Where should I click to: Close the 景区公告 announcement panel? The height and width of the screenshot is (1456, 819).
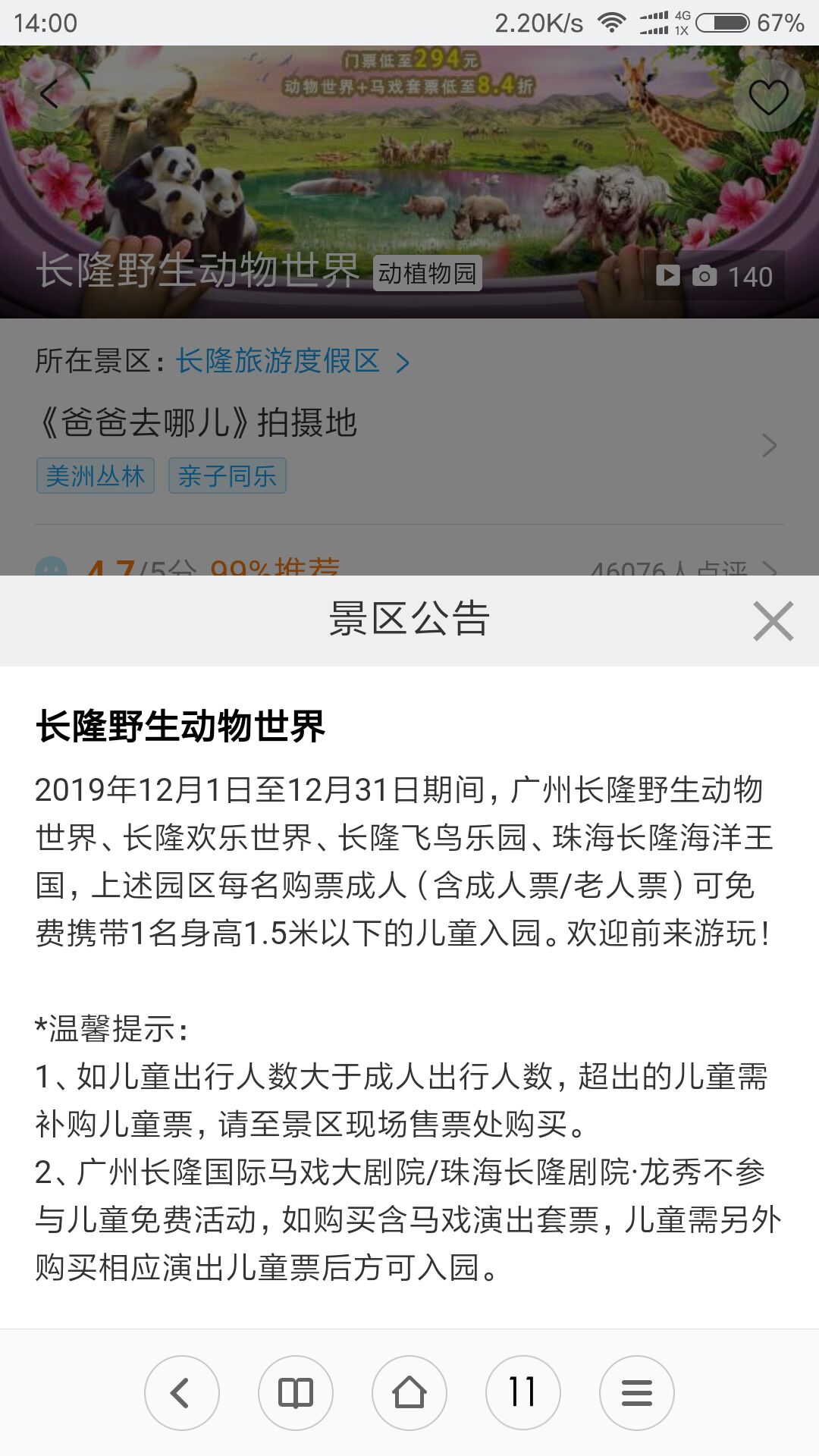tap(773, 621)
